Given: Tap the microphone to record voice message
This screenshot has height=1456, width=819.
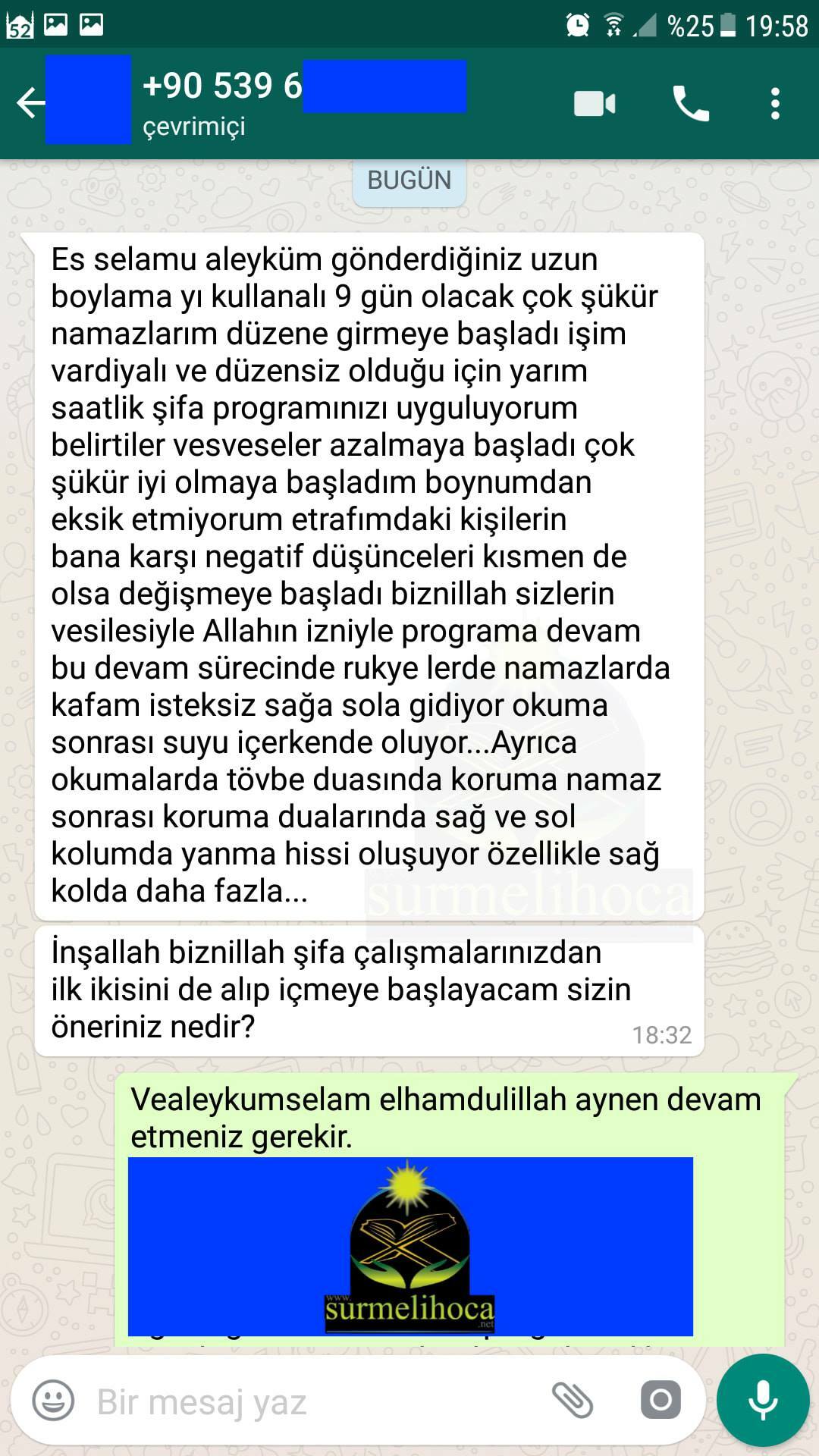Looking at the screenshot, I should (x=763, y=1400).
